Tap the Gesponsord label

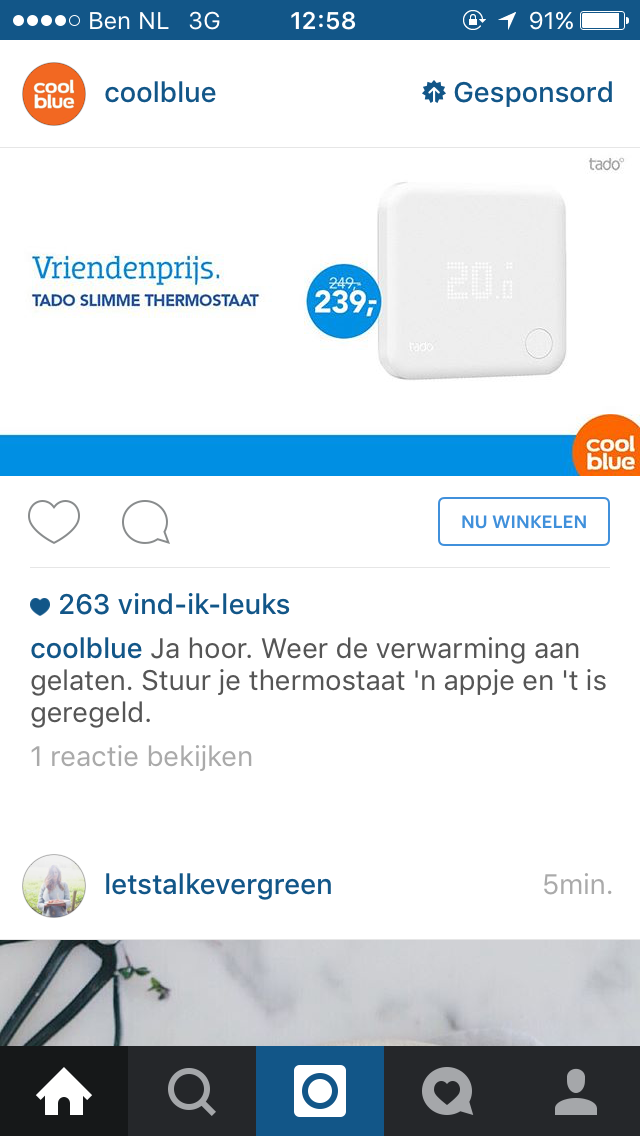pyautogui.click(x=518, y=93)
